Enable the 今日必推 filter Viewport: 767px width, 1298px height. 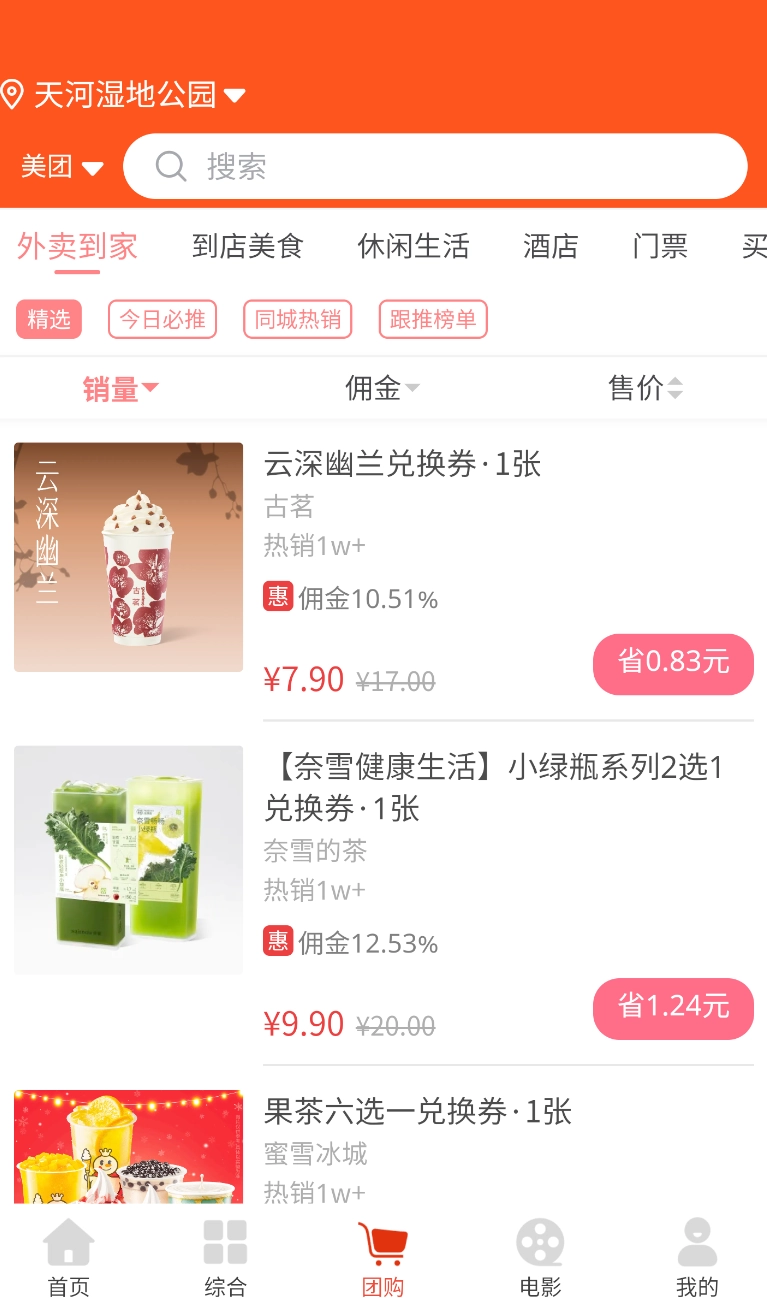(x=162, y=319)
